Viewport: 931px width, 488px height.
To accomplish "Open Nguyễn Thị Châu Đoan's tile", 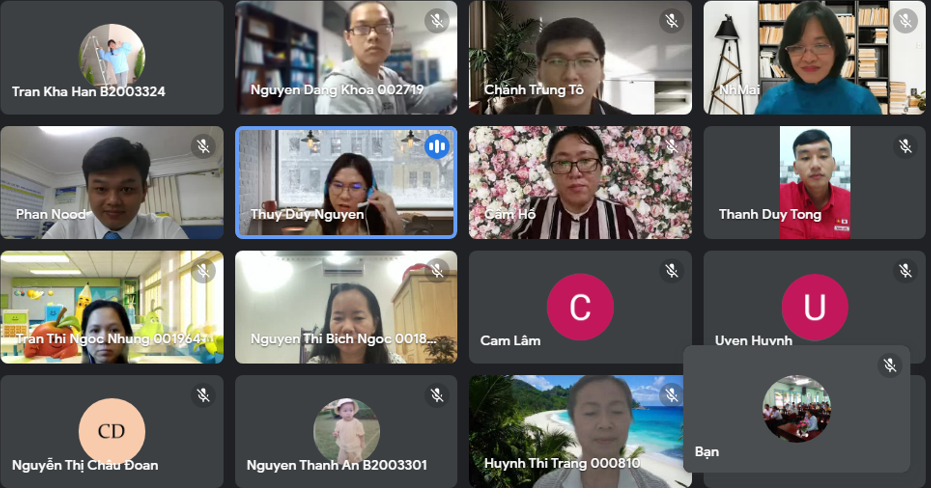I will pos(111,431).
